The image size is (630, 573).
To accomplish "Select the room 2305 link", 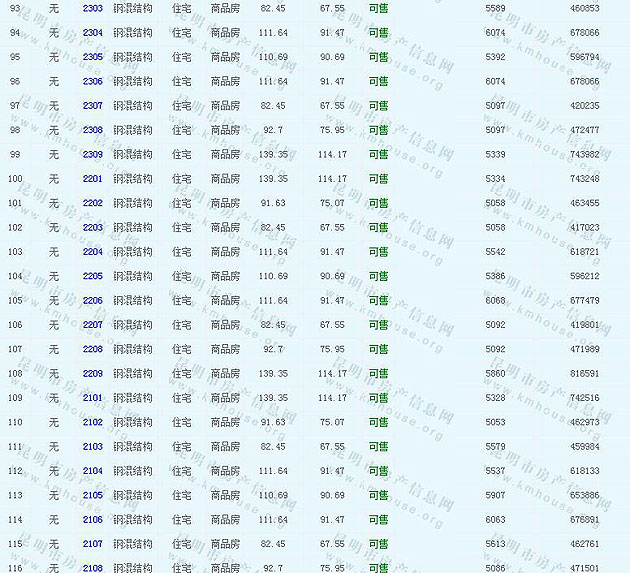I will 92,57.
